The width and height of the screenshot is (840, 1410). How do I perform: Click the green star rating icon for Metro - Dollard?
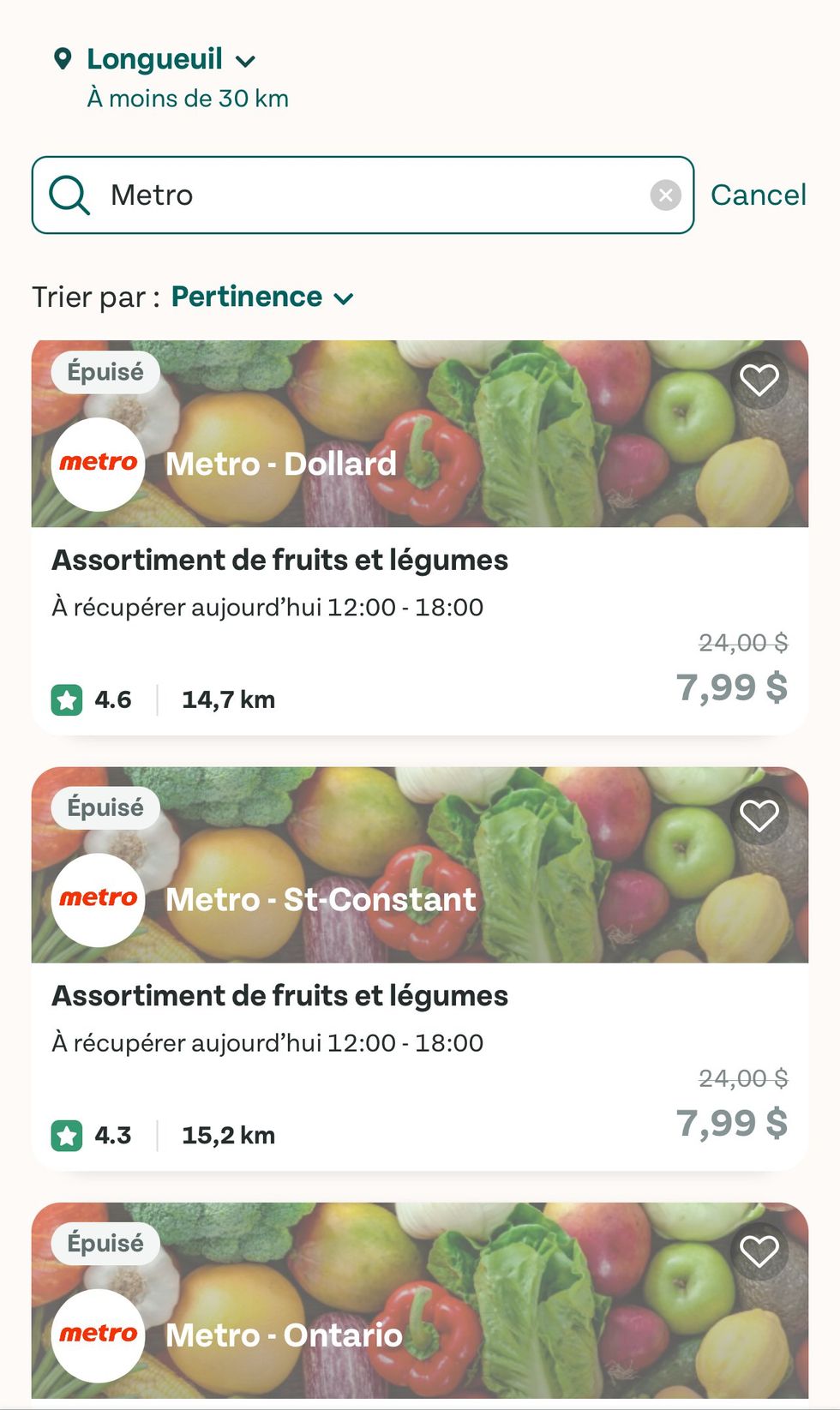(x=68, y=699)
